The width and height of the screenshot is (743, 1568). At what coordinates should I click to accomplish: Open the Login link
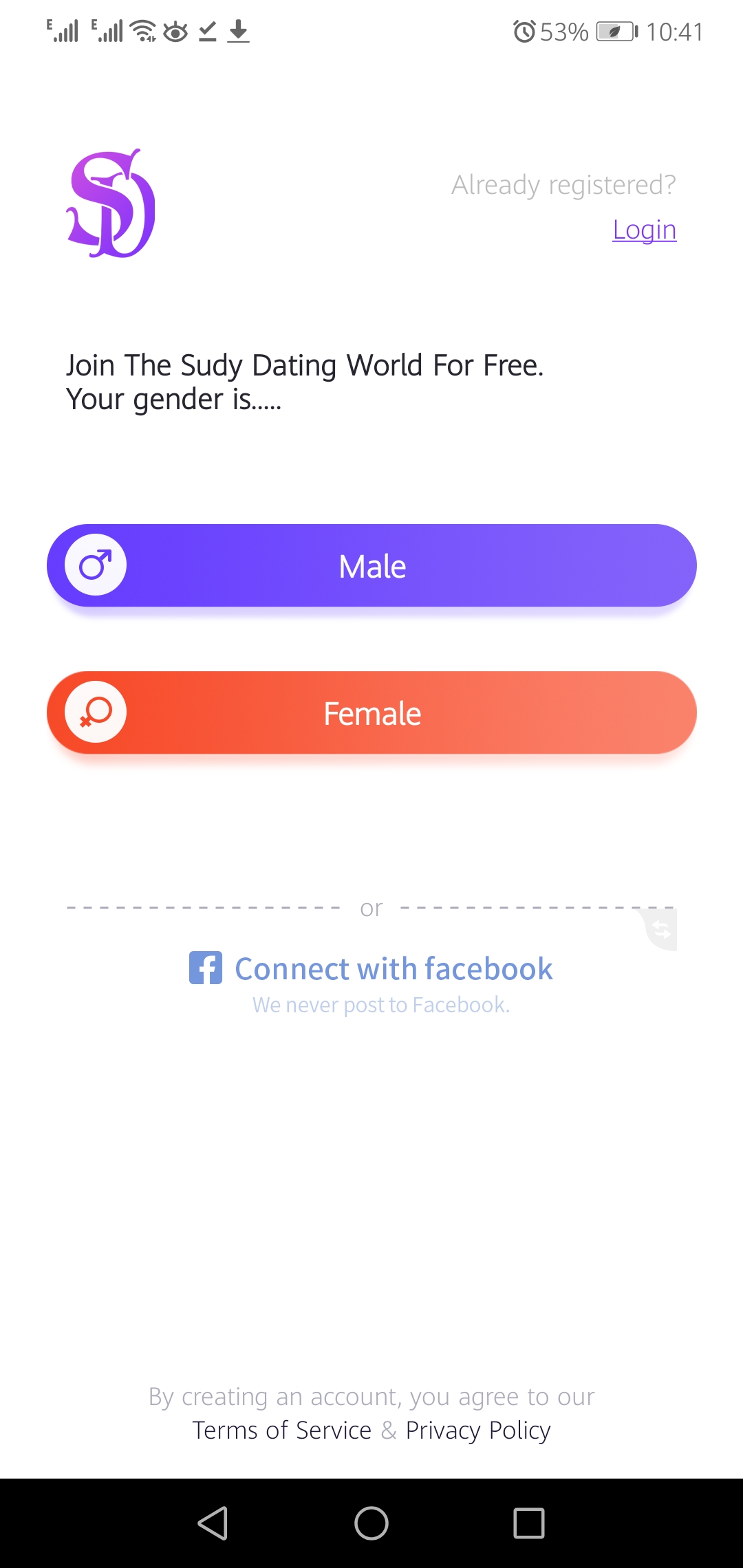tap(644, 230)
